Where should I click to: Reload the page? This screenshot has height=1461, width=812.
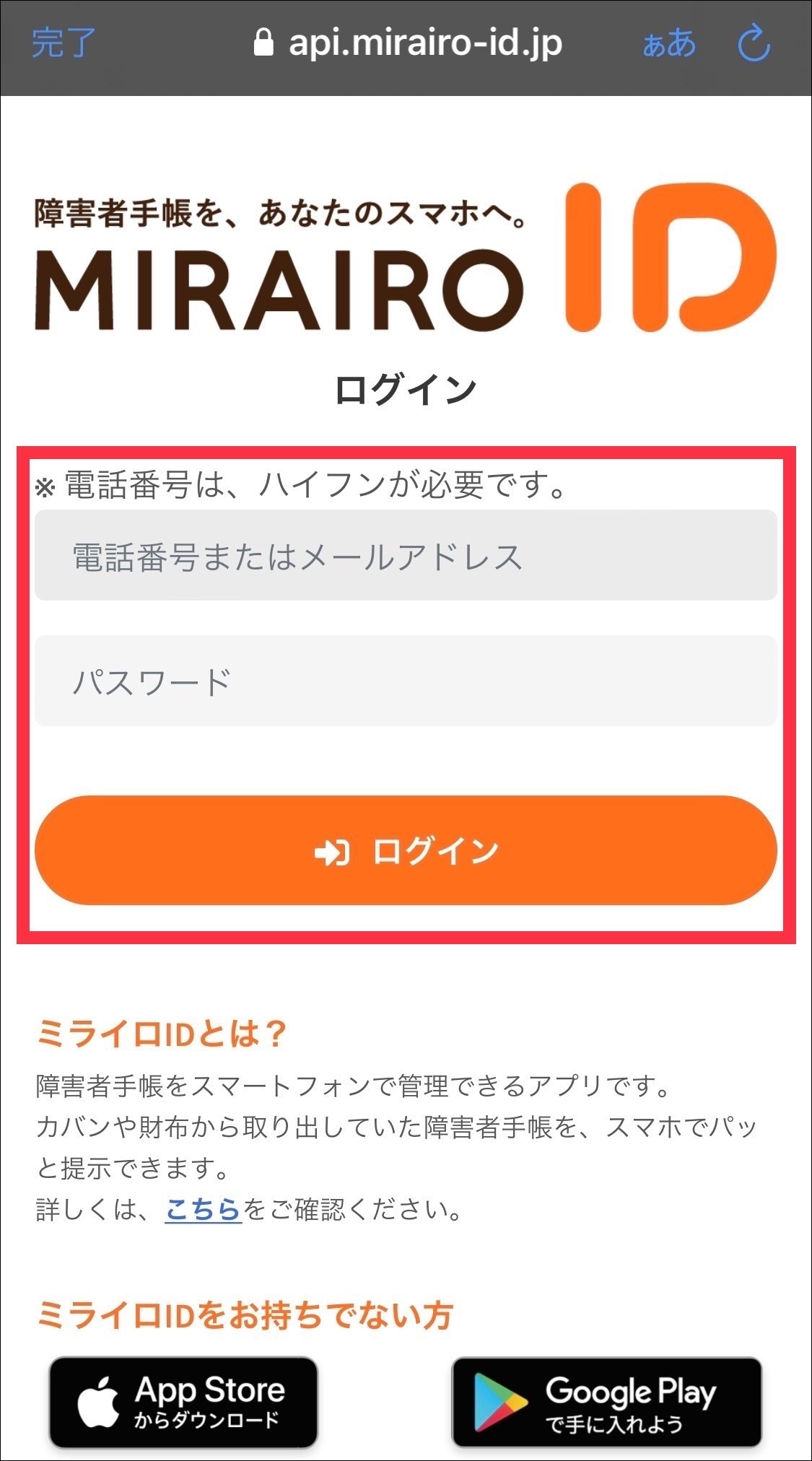[x=754, y=43]
